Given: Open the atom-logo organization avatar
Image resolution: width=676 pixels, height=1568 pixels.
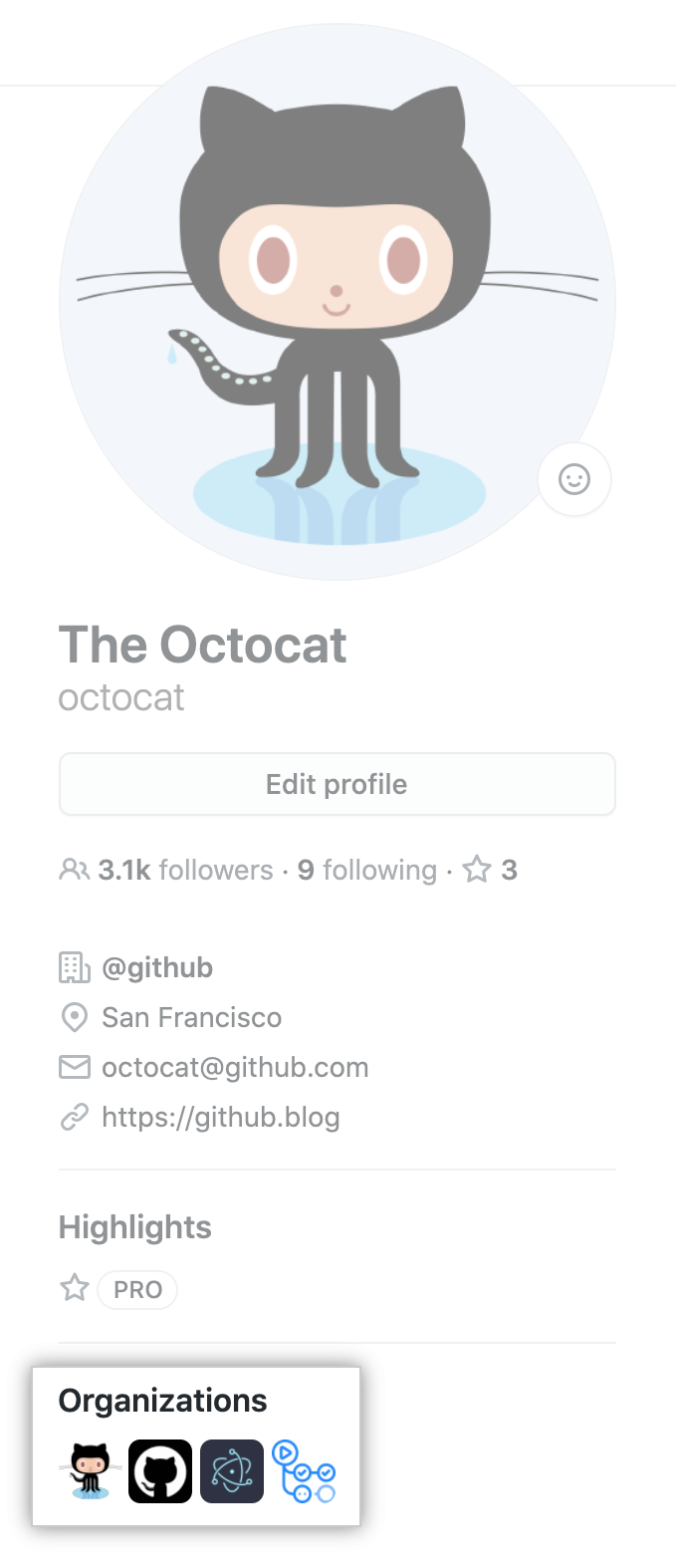Looking at the screenshot, I should click(x=232, y=1470).
